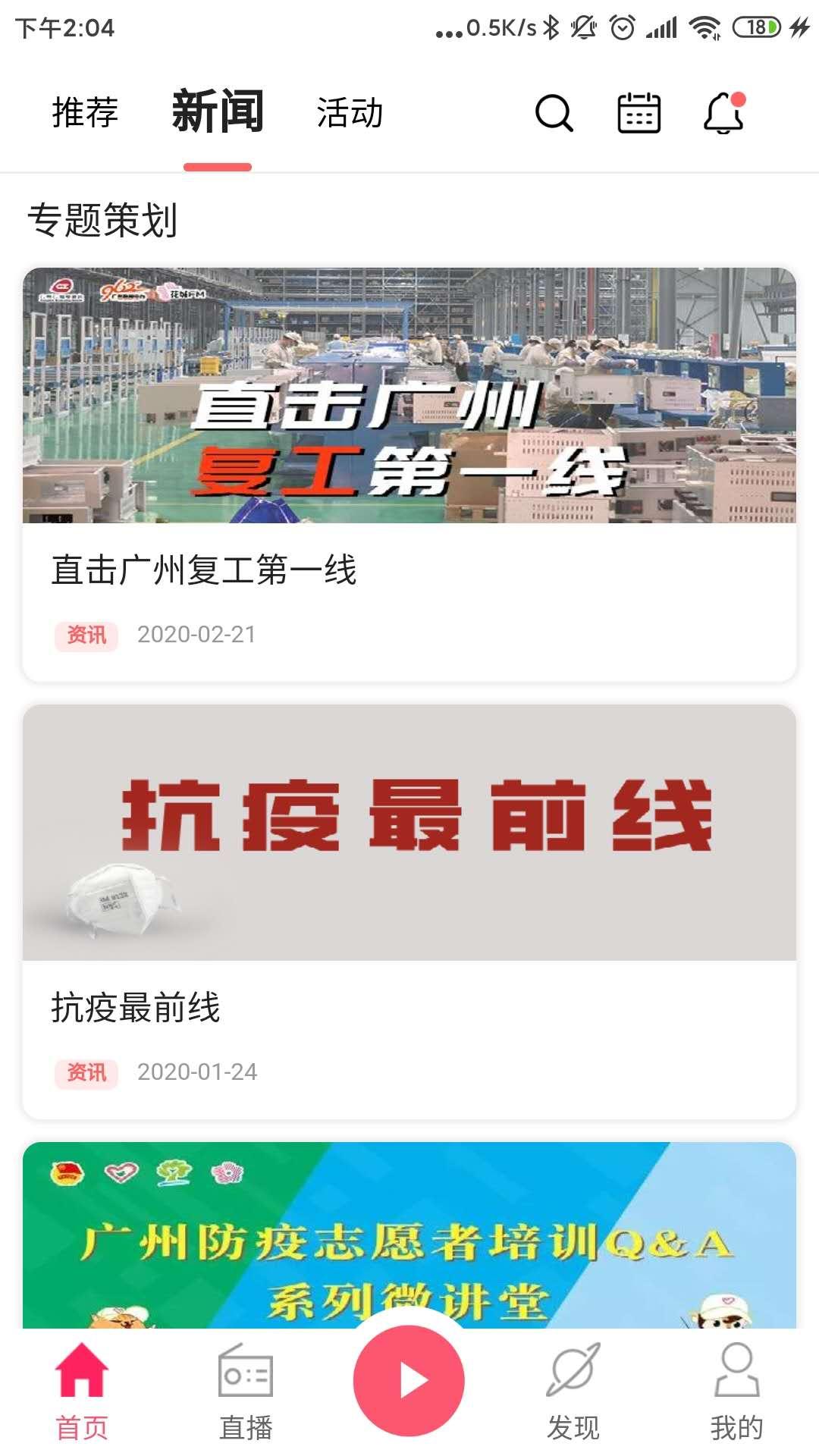
Task: Open the calendar icon in the top bar
Action: [639, 114]
